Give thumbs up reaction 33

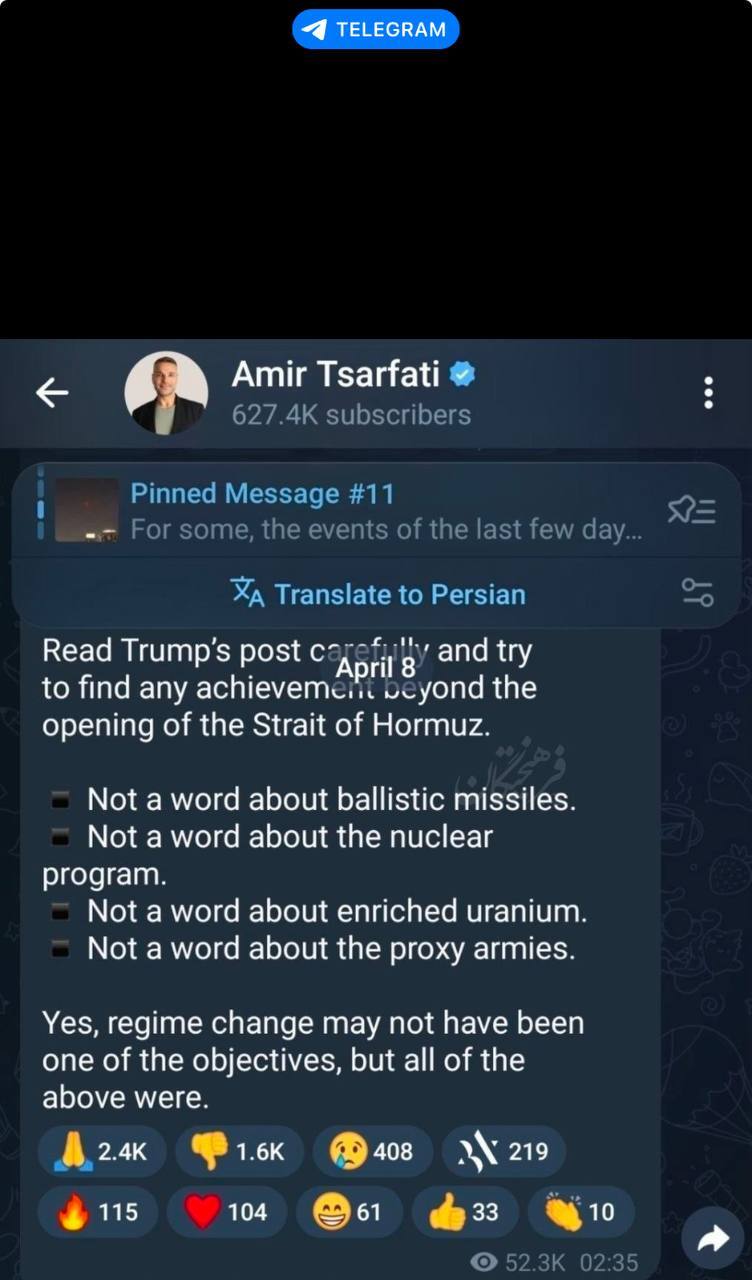[463, 1212]
